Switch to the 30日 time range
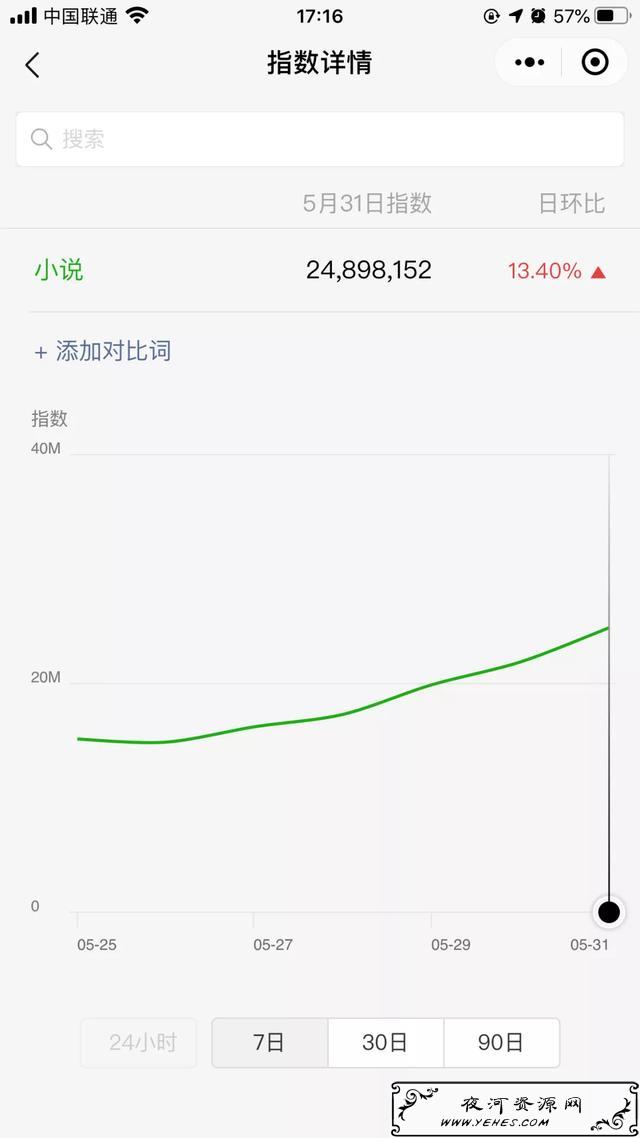This screenshot has width=640, height=1138. 385,1042
